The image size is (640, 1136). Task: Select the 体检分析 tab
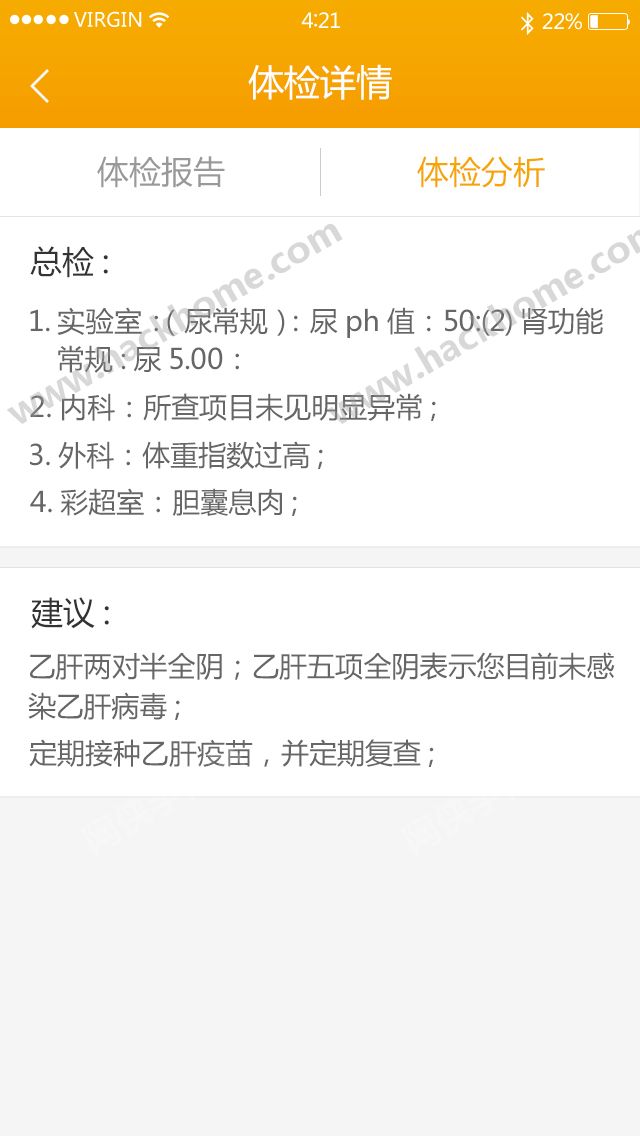(480, 172)
